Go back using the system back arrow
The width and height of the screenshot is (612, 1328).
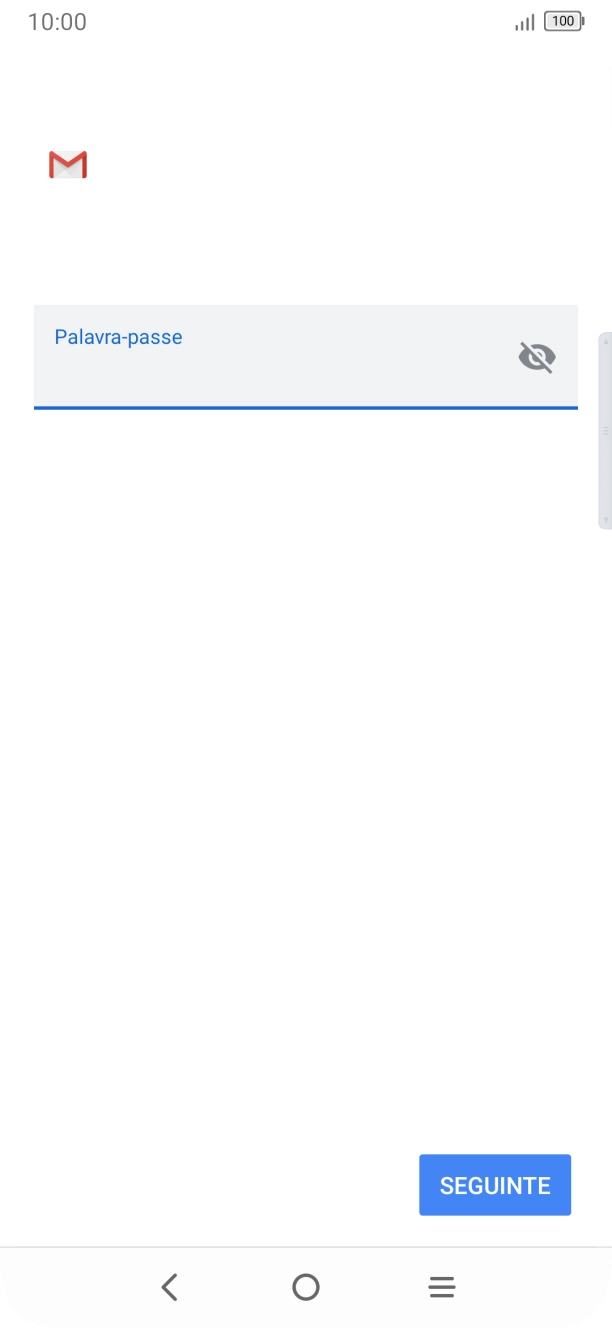170,1287
